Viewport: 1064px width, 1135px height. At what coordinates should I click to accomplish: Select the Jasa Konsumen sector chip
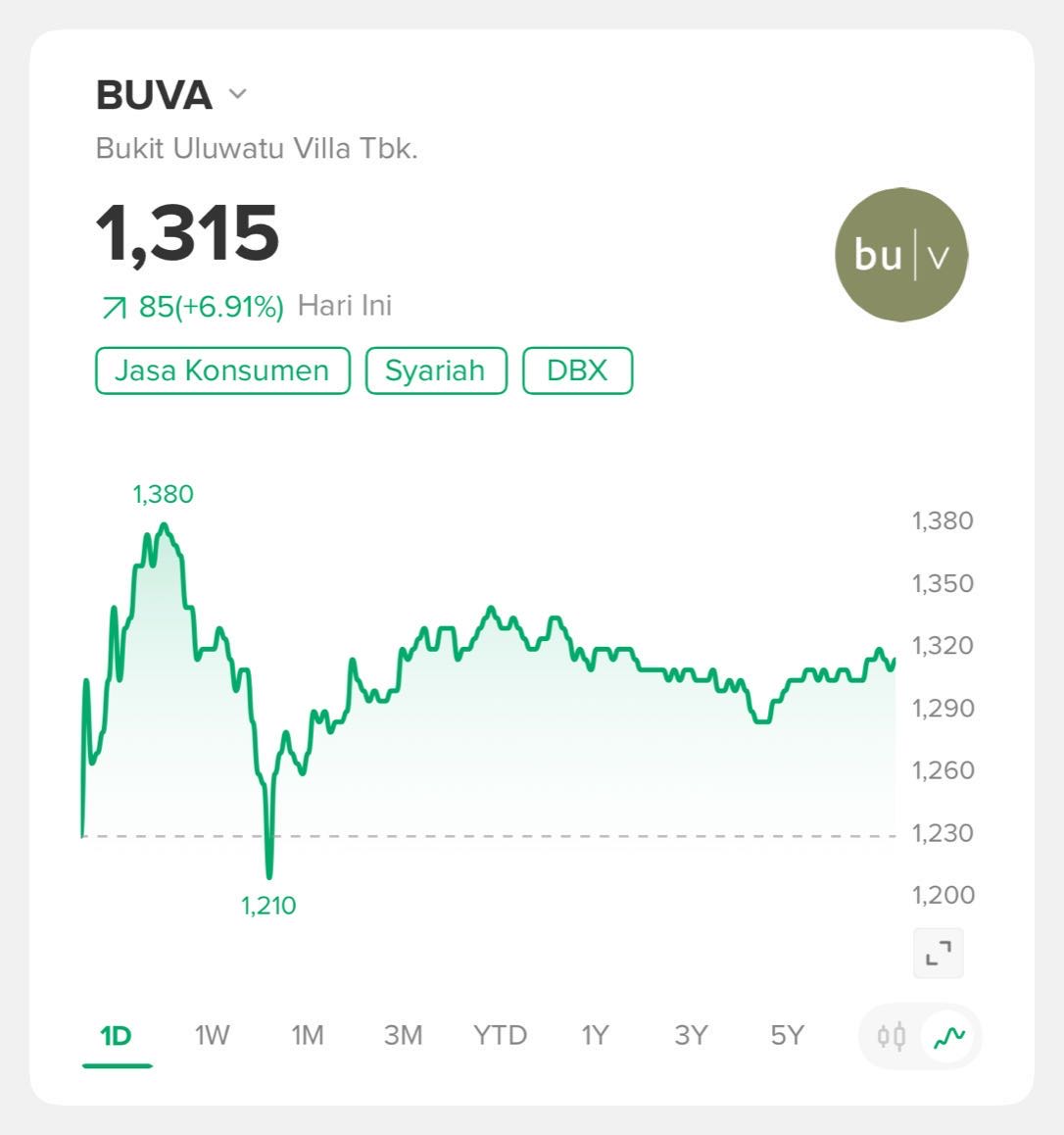pyautogui.click(x=222, y=370)
